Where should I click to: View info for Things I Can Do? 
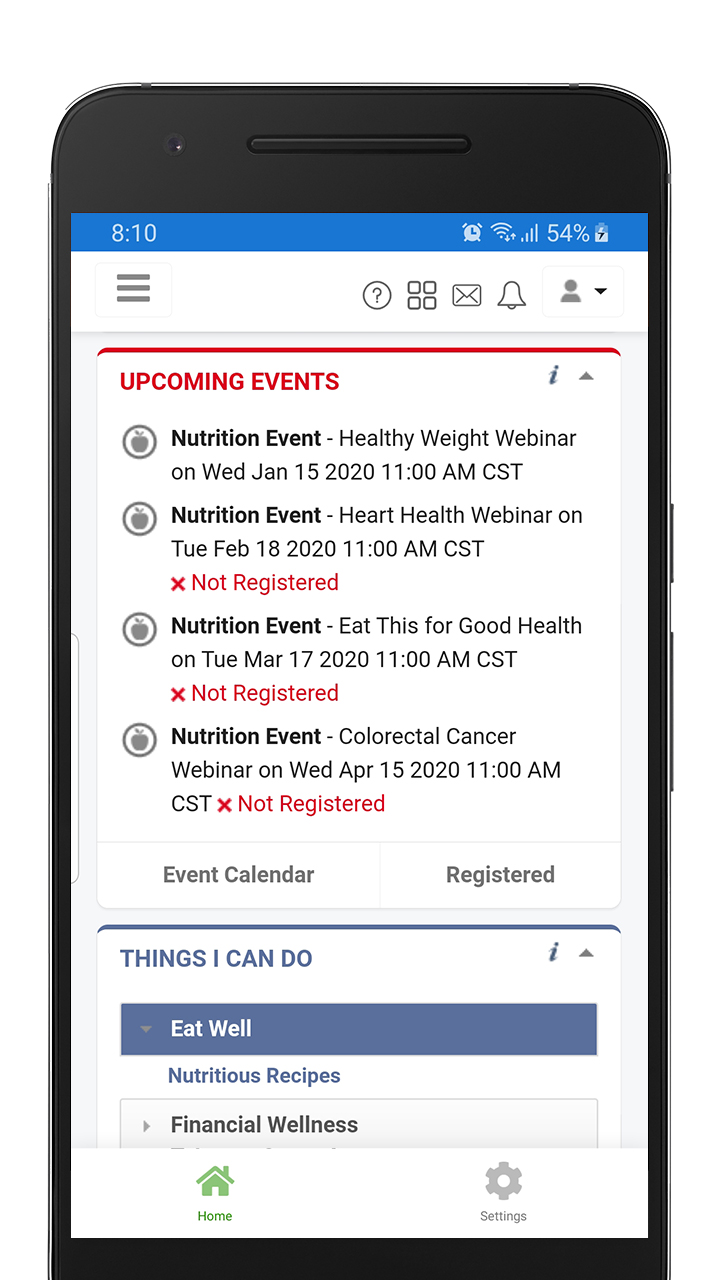[x=553, y=953]
